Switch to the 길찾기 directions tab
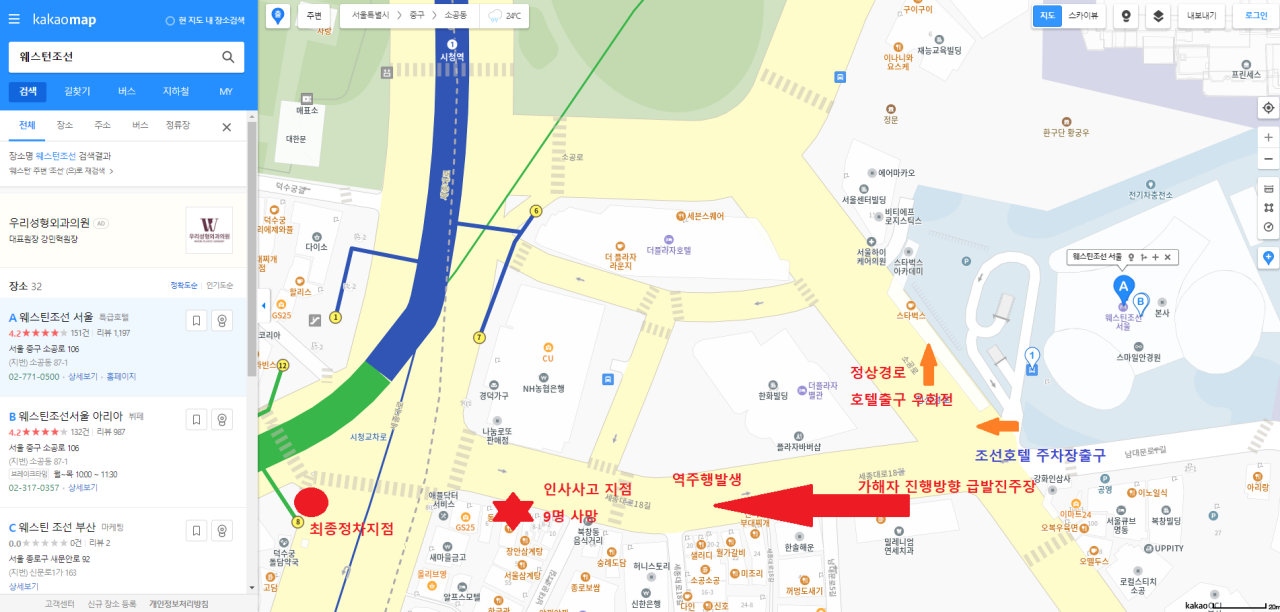This screenshot has width=1280, height=612. pos(77,91)
